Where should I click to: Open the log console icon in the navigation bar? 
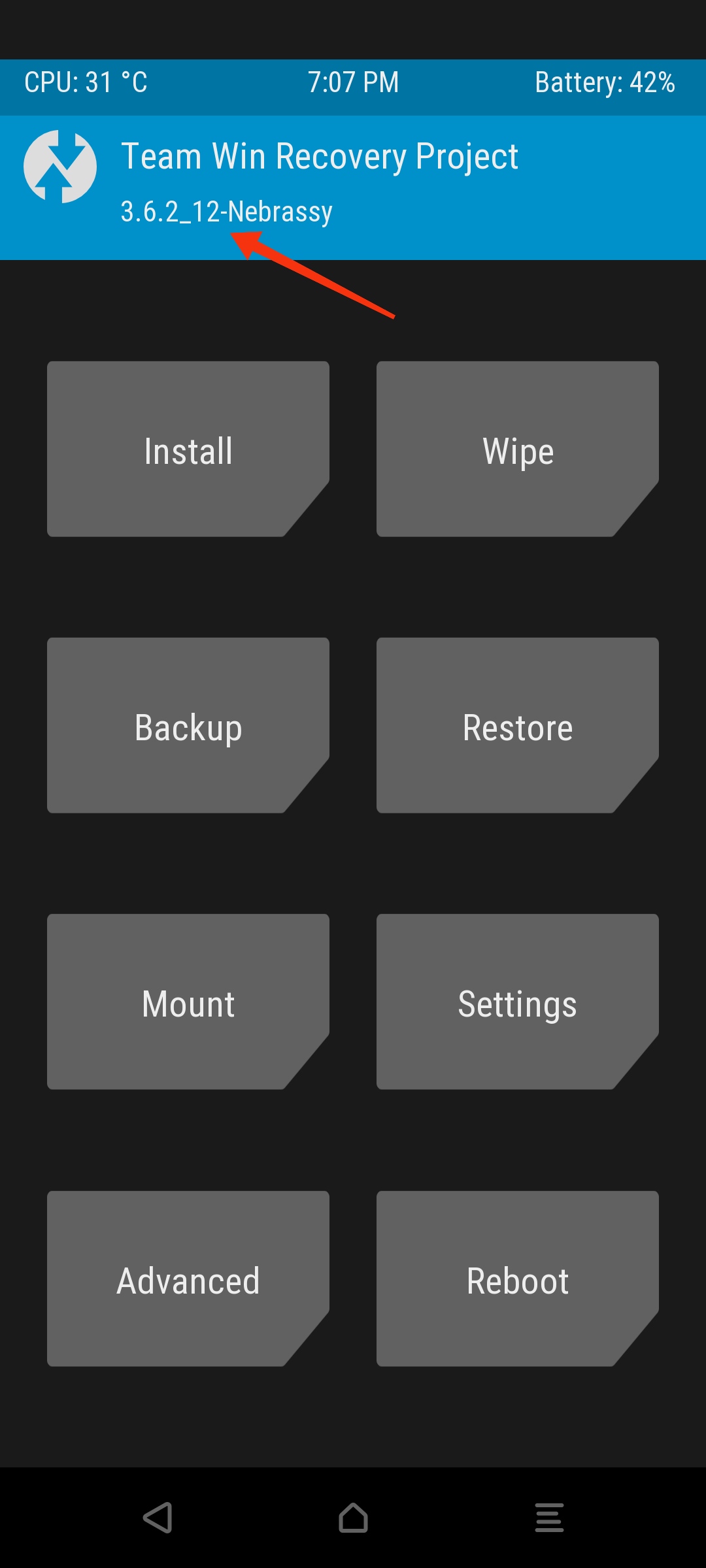[x=549, y=1517]
